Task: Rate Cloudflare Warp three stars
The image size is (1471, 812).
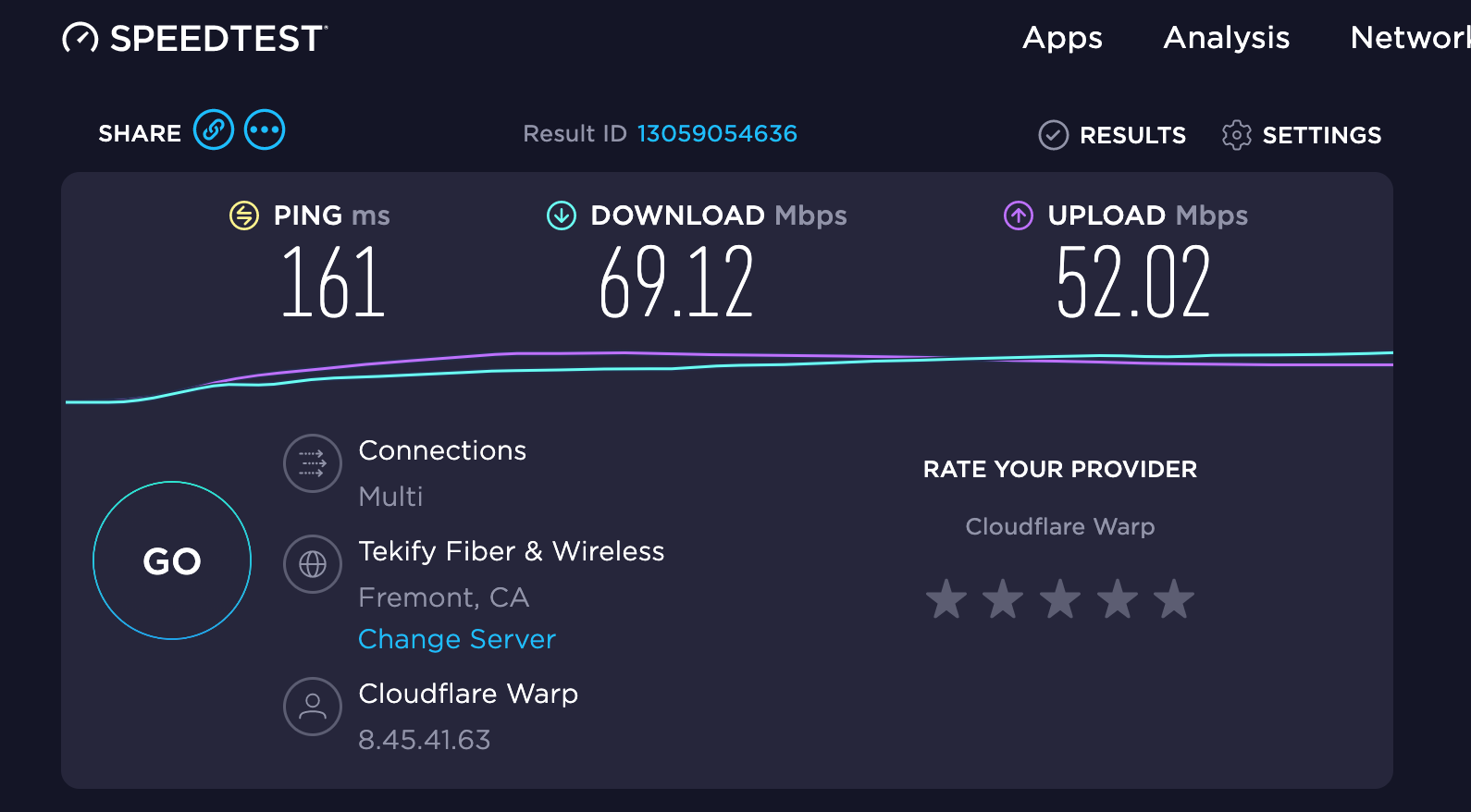Action: click(1060, 598)
